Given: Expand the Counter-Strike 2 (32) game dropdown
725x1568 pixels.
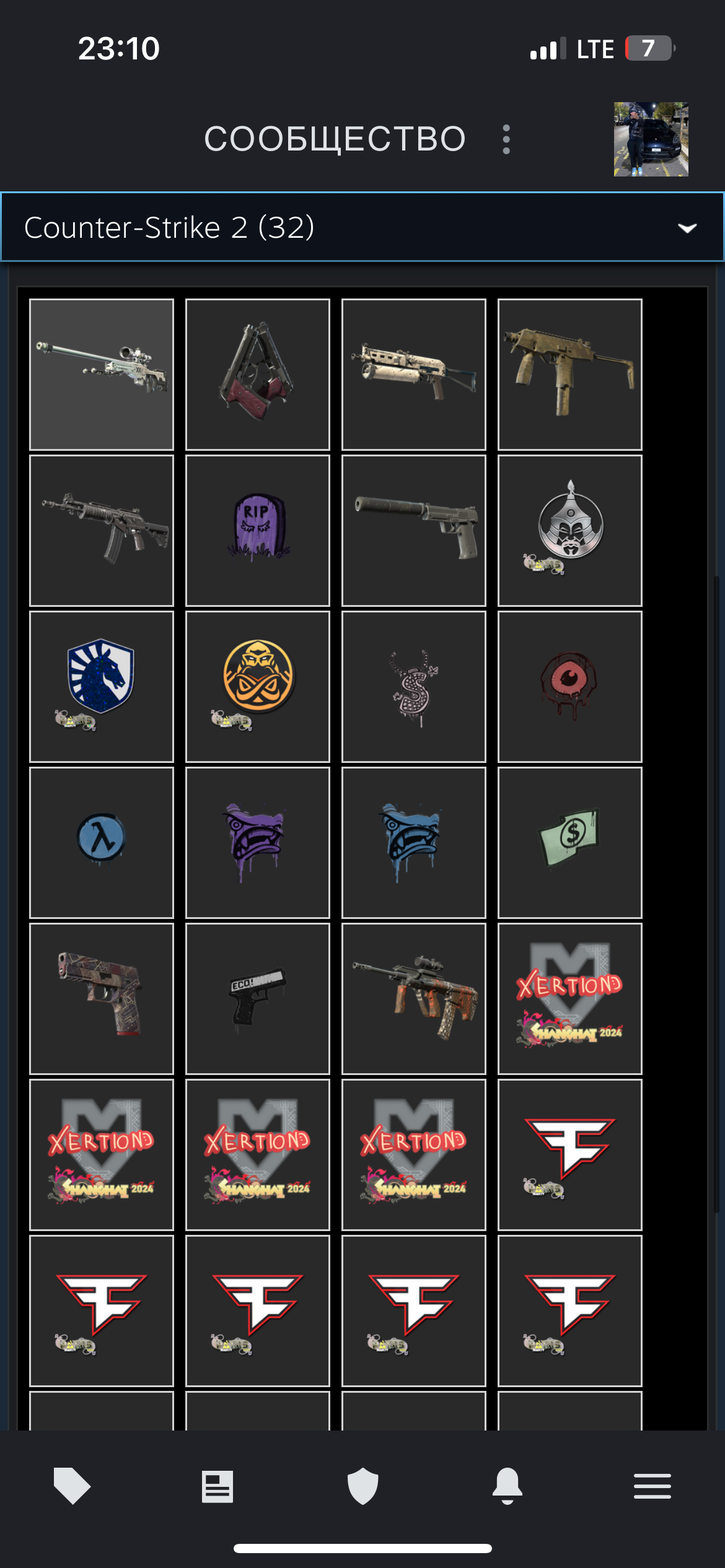Looking at the screenshot, I should point(362,227).
